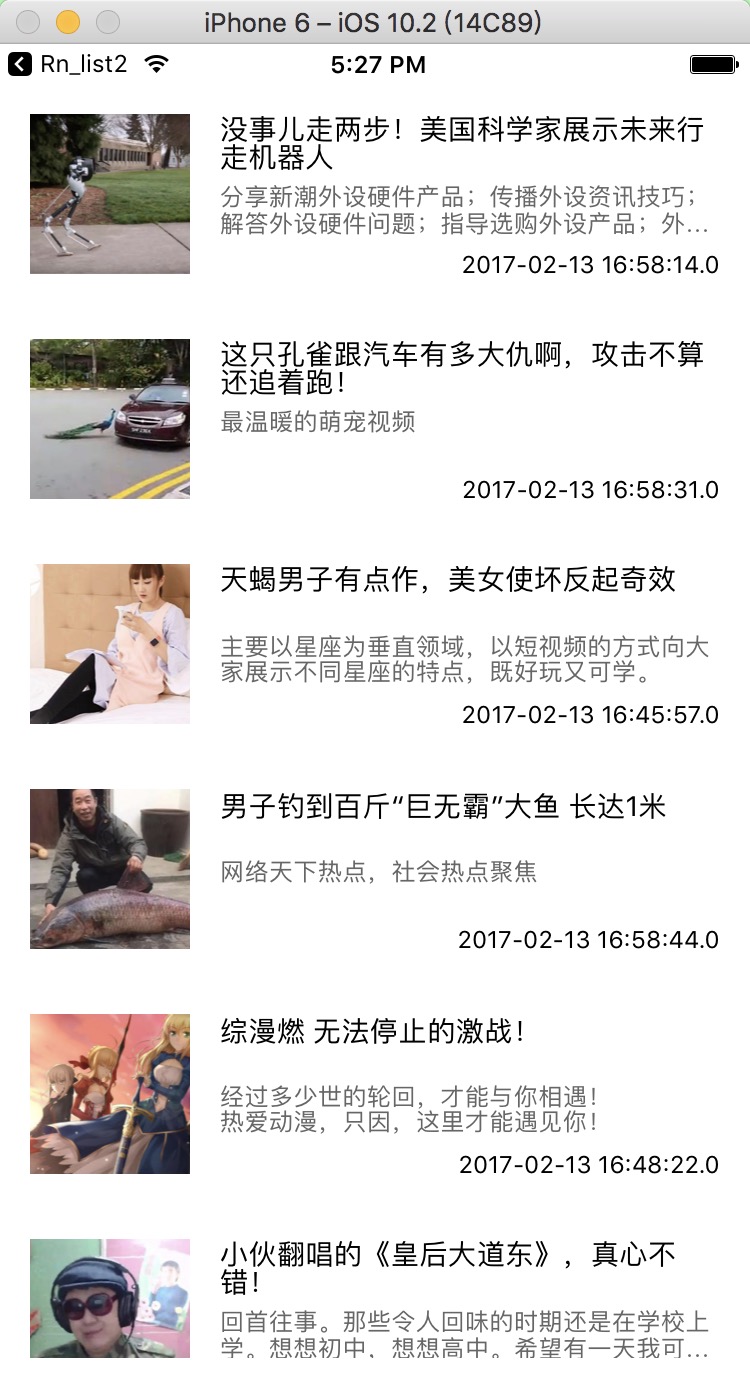Return to Rn_list2 via status bar back
This screenshot has width=750, height=1378.
[67, 65]
